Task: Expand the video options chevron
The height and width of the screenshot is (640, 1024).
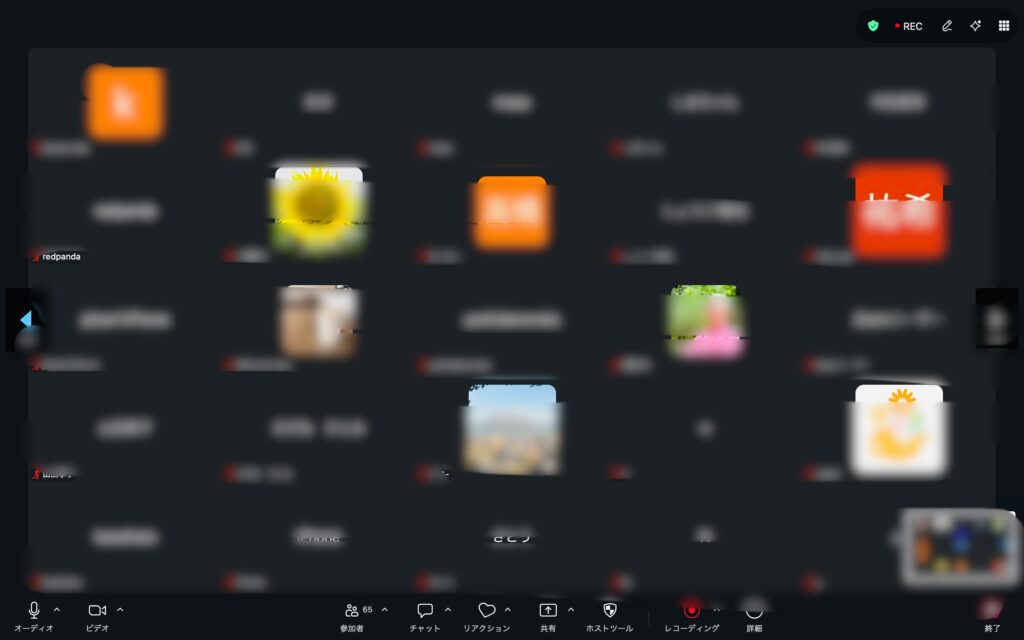Action: (120, 609)
